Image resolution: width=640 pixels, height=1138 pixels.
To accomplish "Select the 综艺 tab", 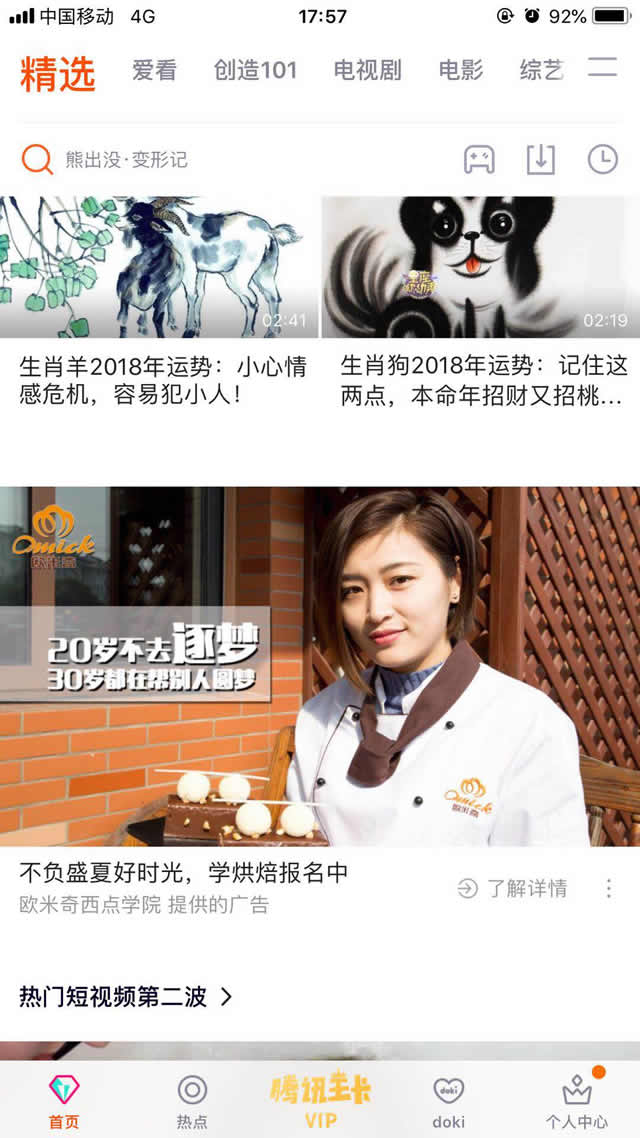I will pos(542,70).
